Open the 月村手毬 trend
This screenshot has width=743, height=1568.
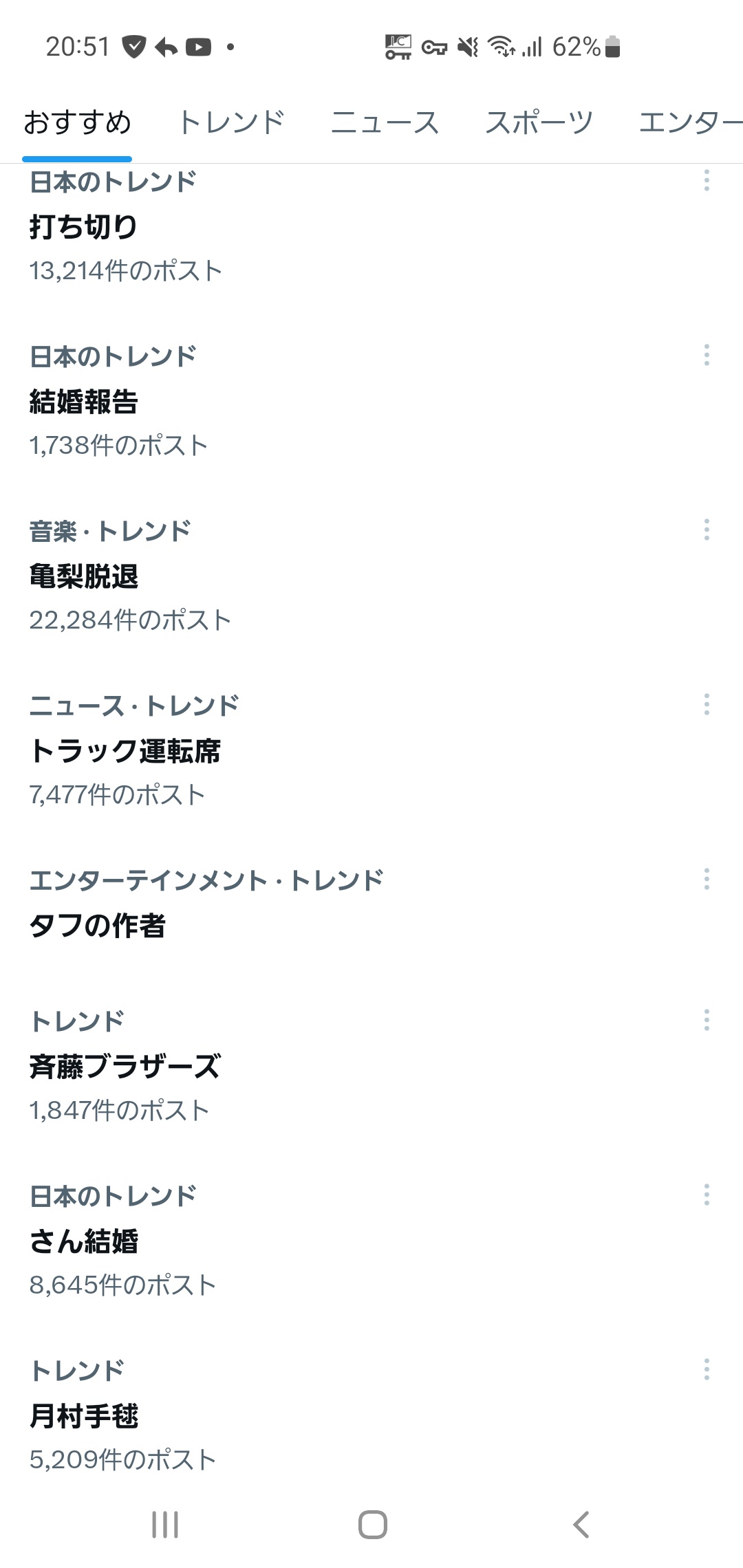(84, 1416)
